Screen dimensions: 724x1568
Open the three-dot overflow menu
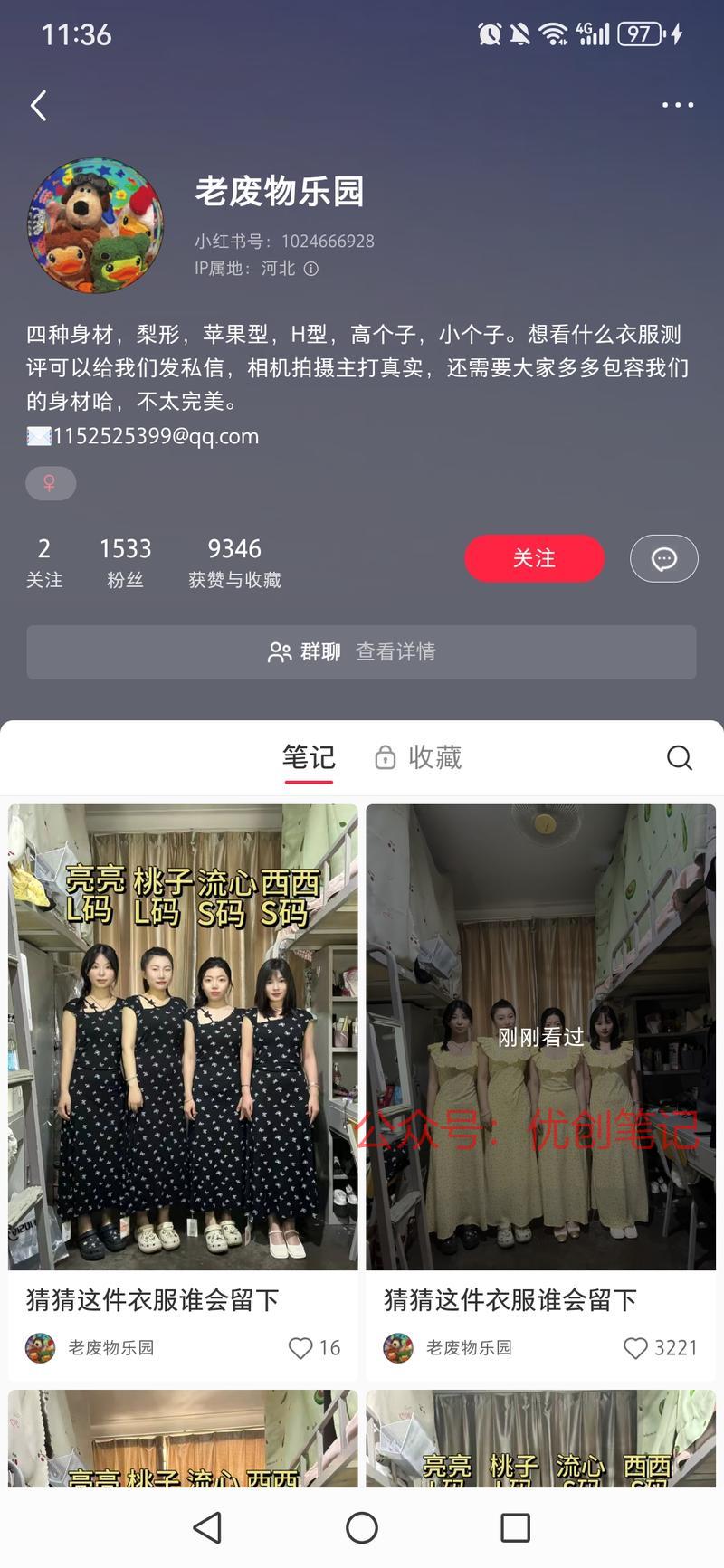(x=677, y=106)
